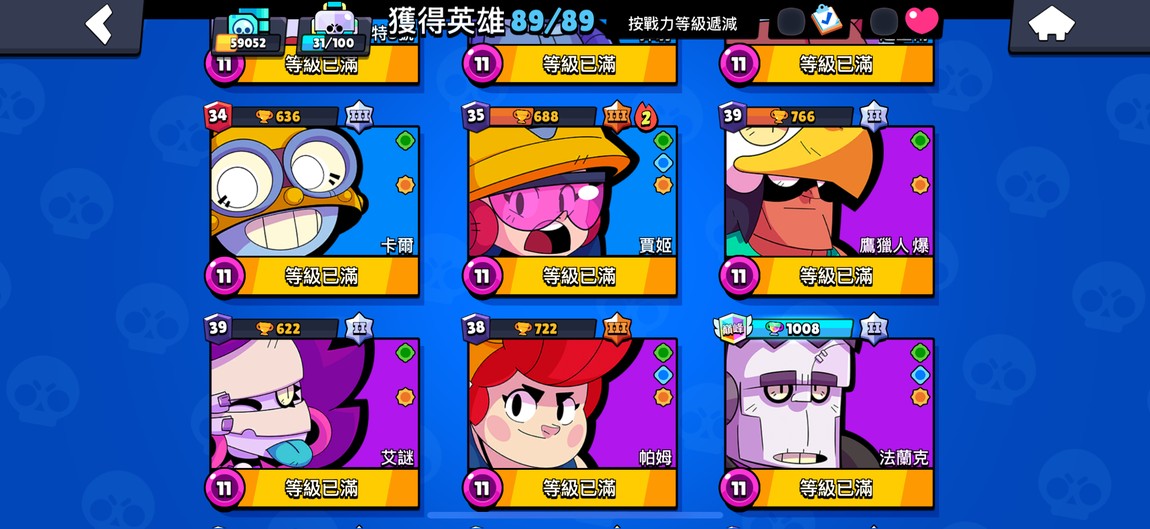Open the 卡爾 brawler card

click(314, 195)
